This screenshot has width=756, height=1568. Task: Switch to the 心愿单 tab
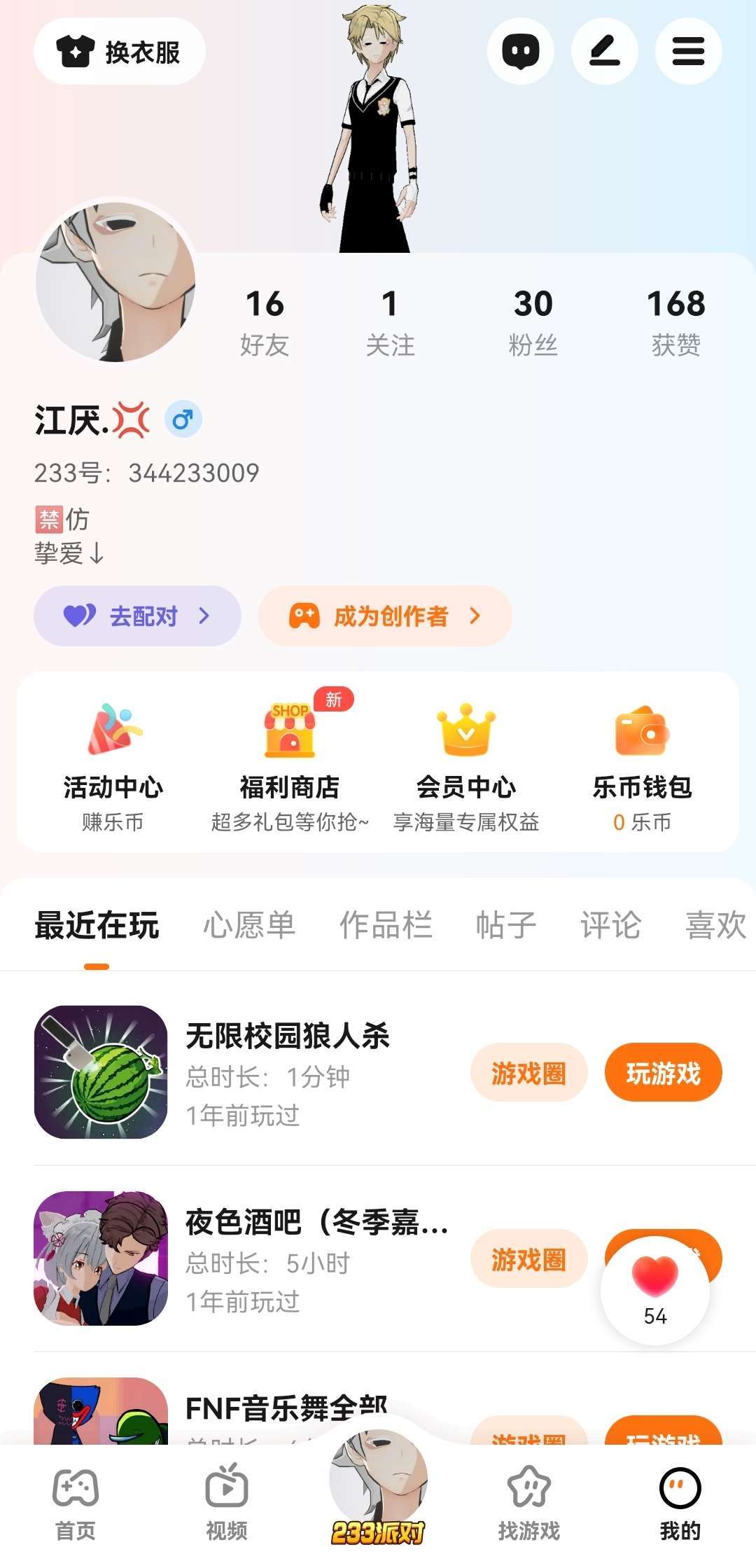(x=249, y=925)
